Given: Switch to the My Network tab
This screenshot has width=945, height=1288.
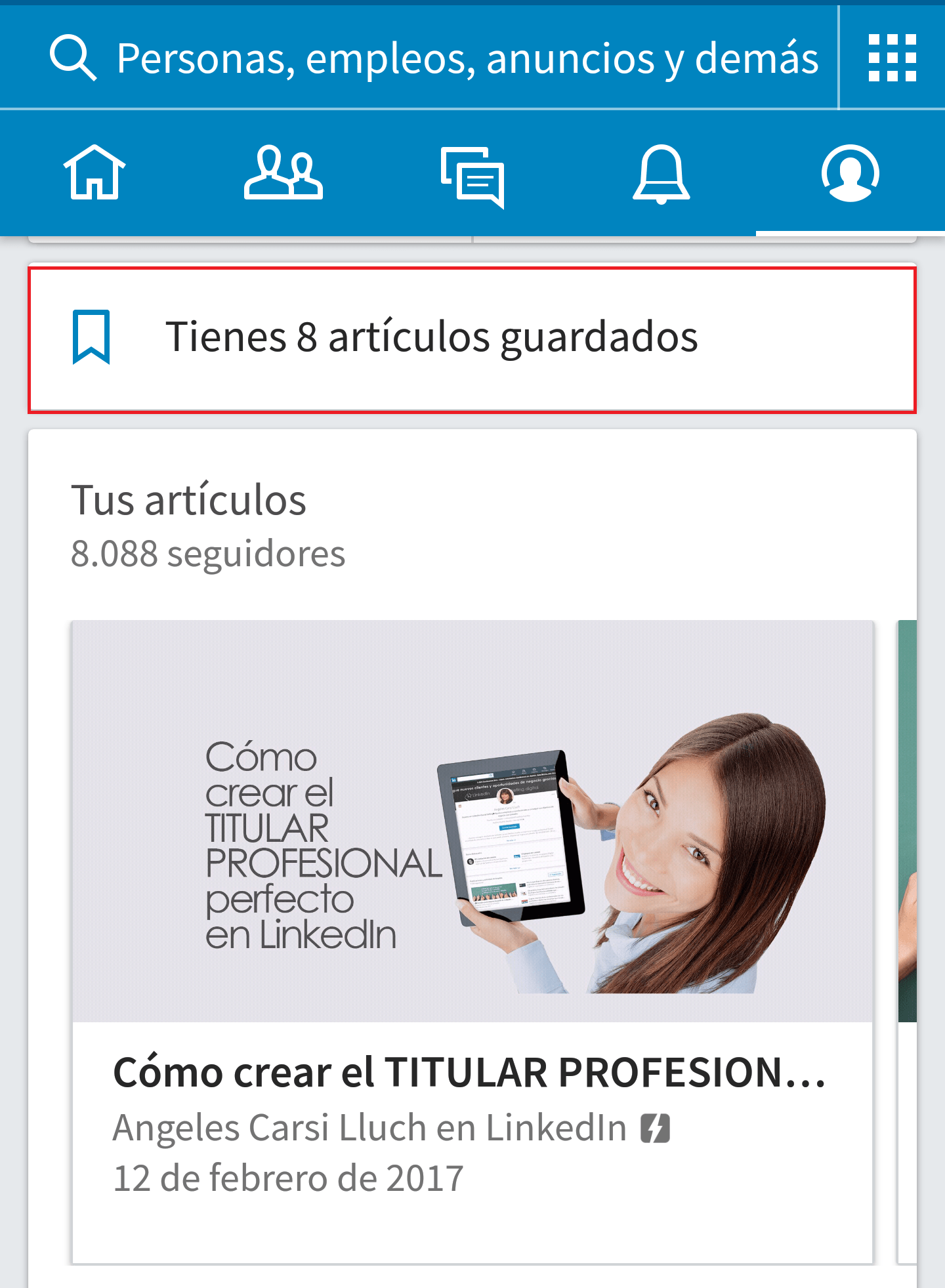Looking at the screenshot, I should [x=283, y=173].
